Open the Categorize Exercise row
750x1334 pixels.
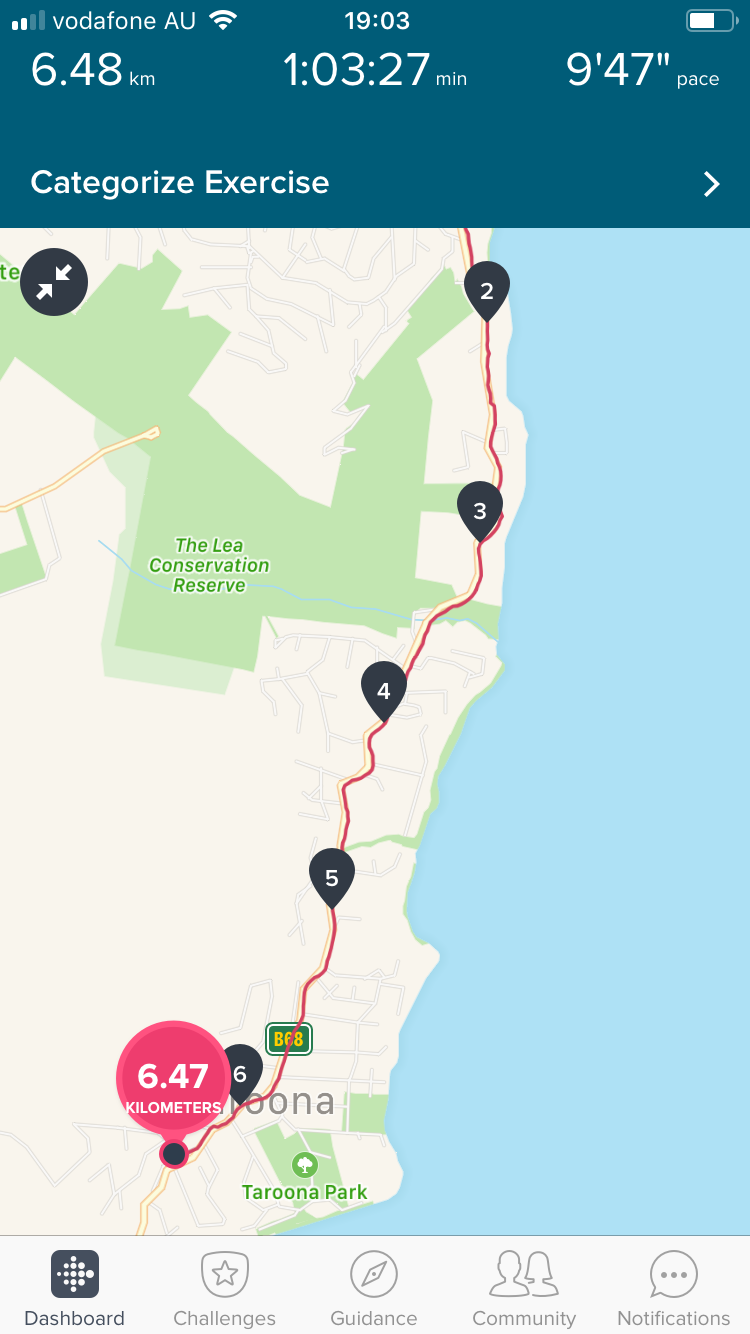(x=375, y=183)
